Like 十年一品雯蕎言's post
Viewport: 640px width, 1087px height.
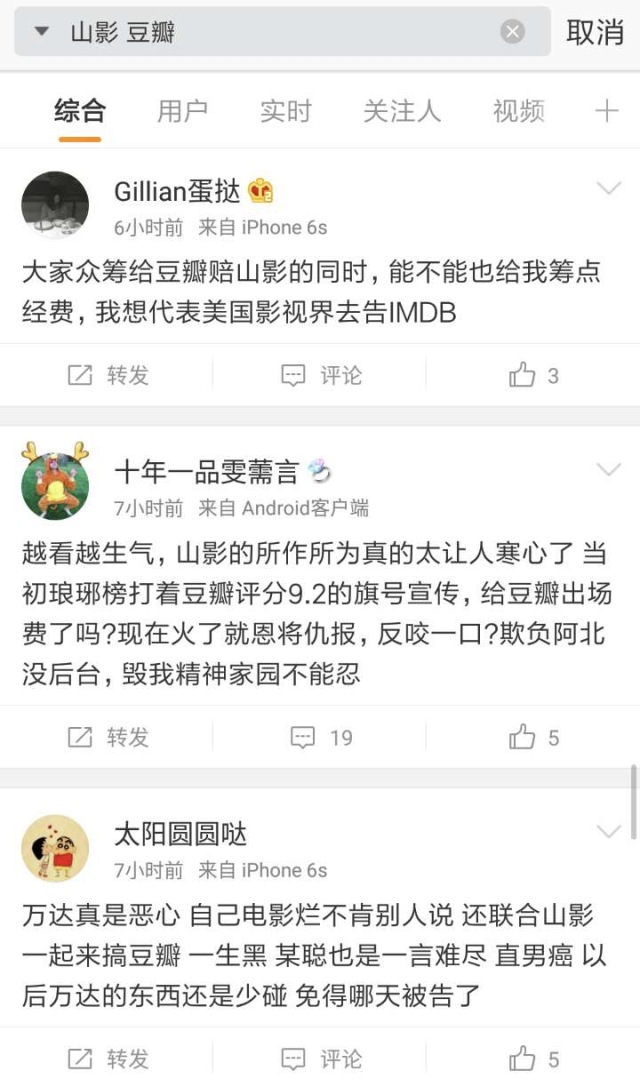534,737
